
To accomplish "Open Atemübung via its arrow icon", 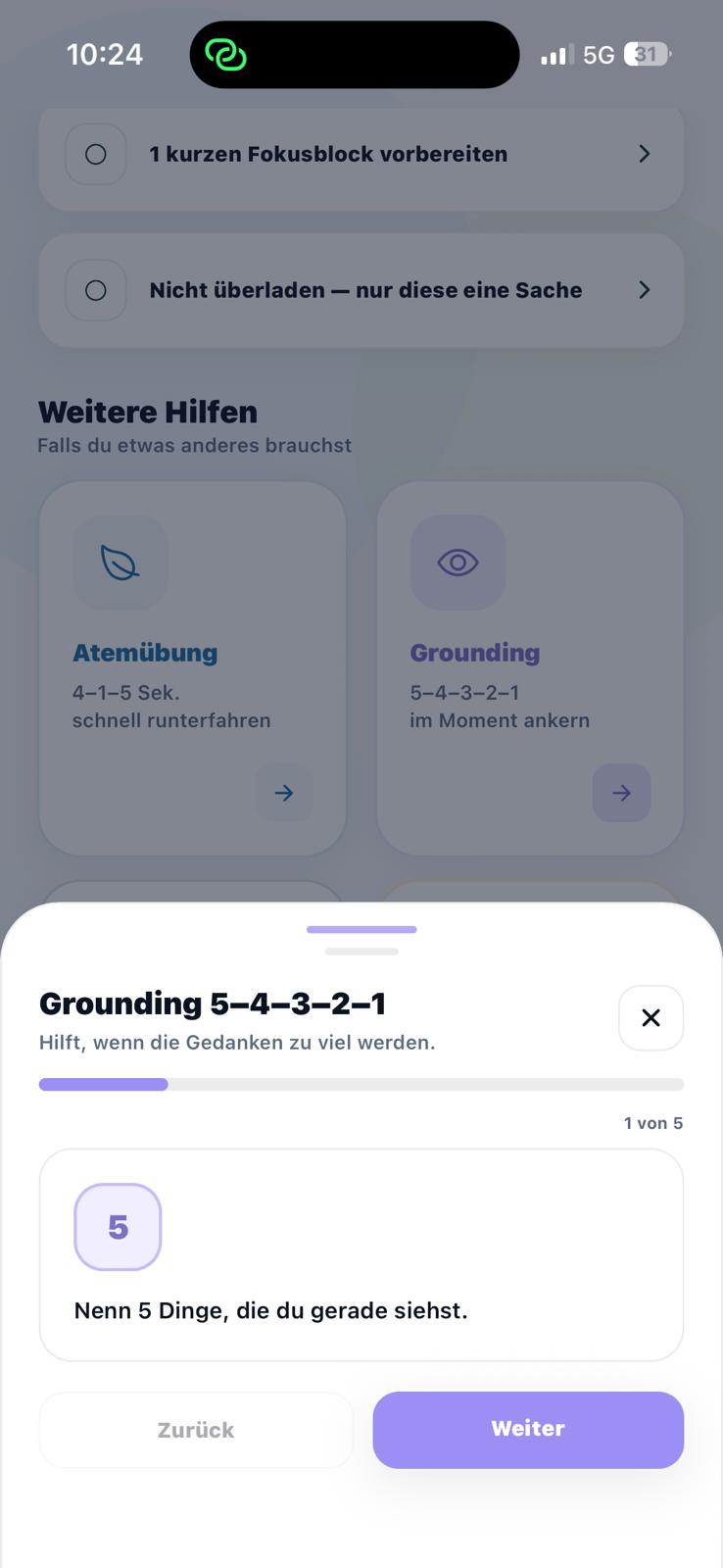I will 284,793.
